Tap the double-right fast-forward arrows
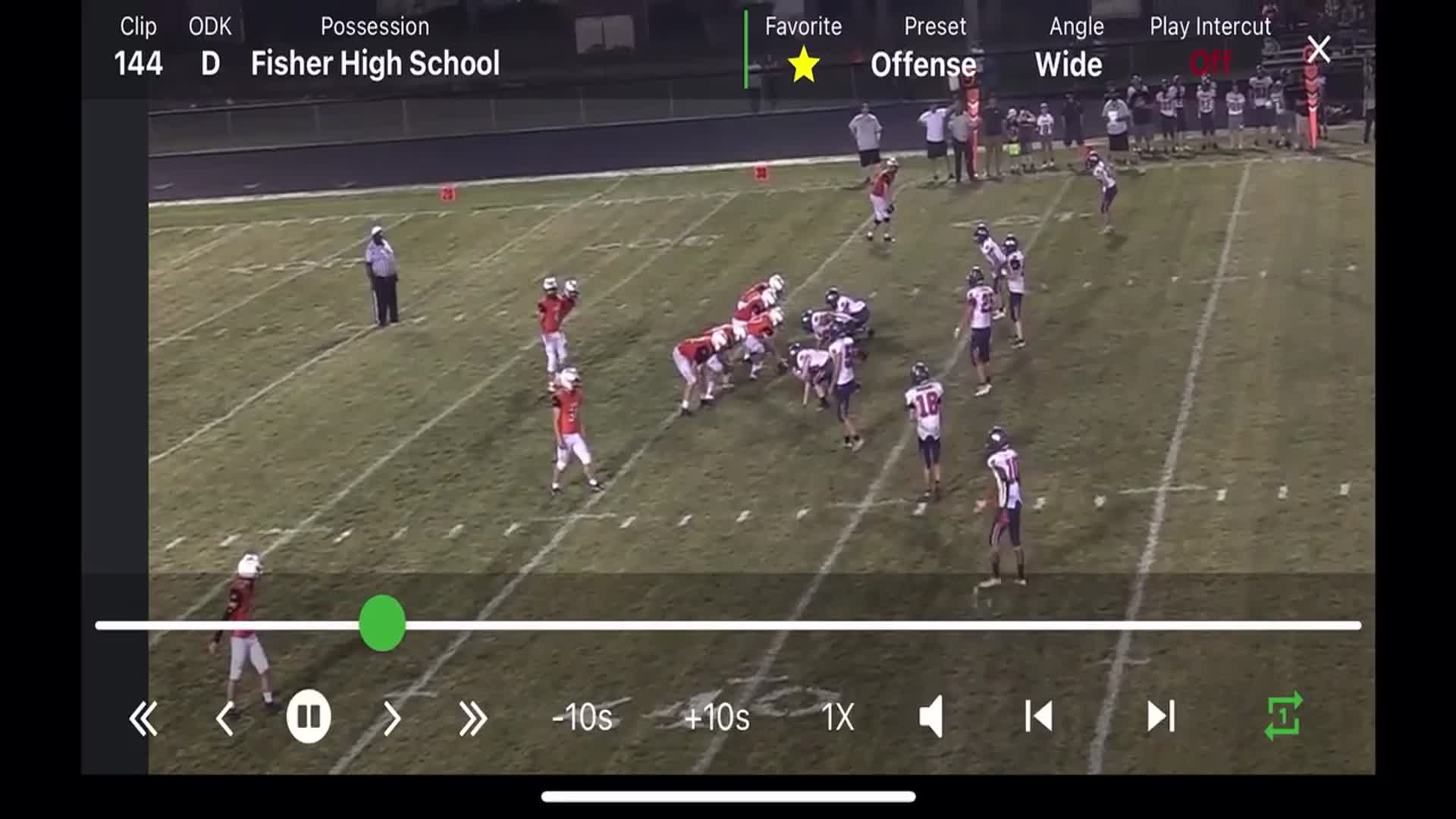The width and height of the screenshot is (1456, 819). (x=472, y=718)
